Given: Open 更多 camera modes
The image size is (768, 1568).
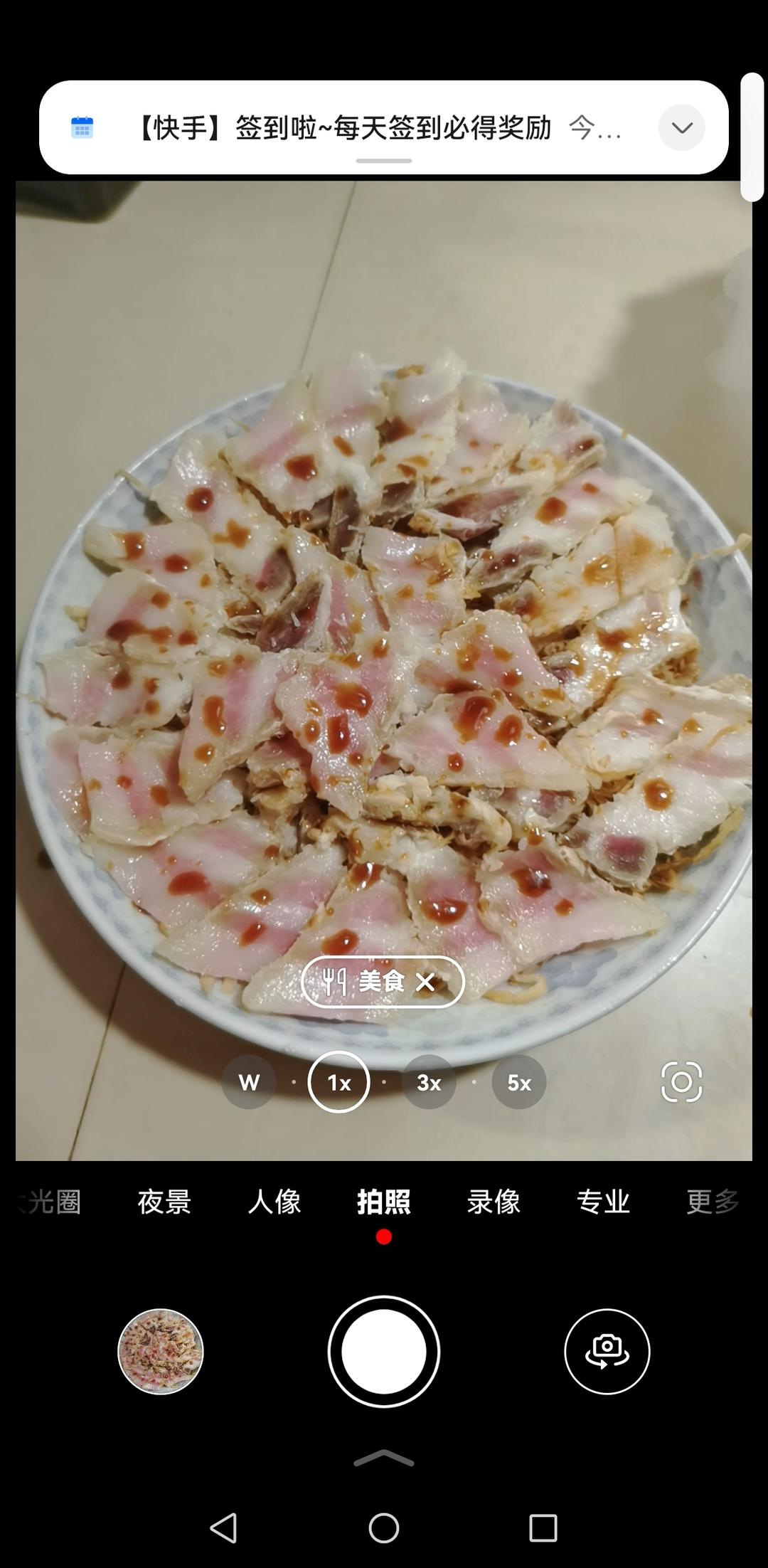Looking at the screenshot, I should click(x=713, y=1202).
